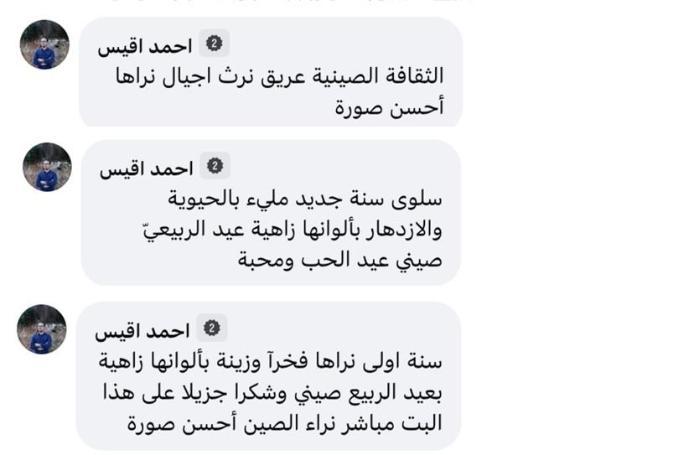View profile picture beside comment starting سنة اولى
The width and height of the screenshot is (699, 455).
pyautogui.click(x=42, y=329)
